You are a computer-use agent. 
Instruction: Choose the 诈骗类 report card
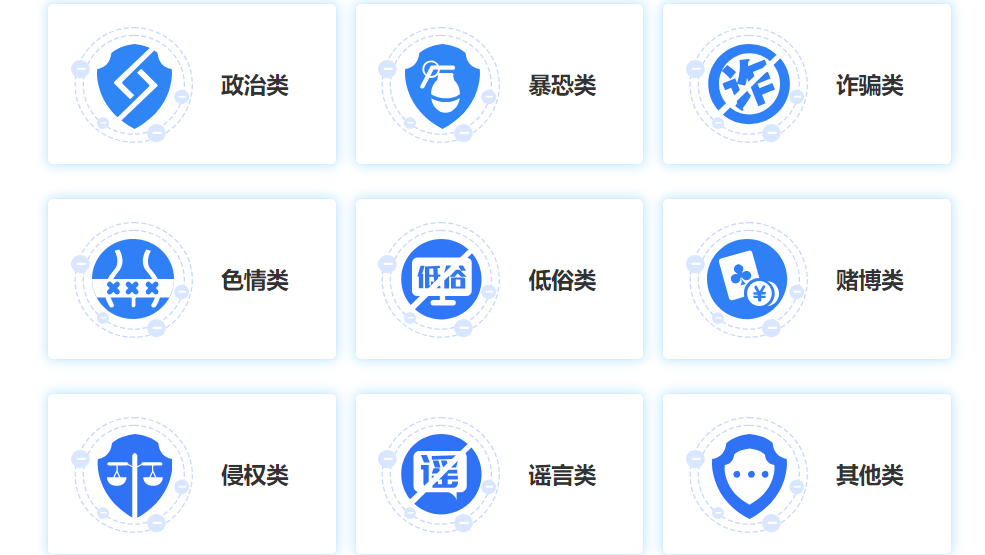(806, 85)
